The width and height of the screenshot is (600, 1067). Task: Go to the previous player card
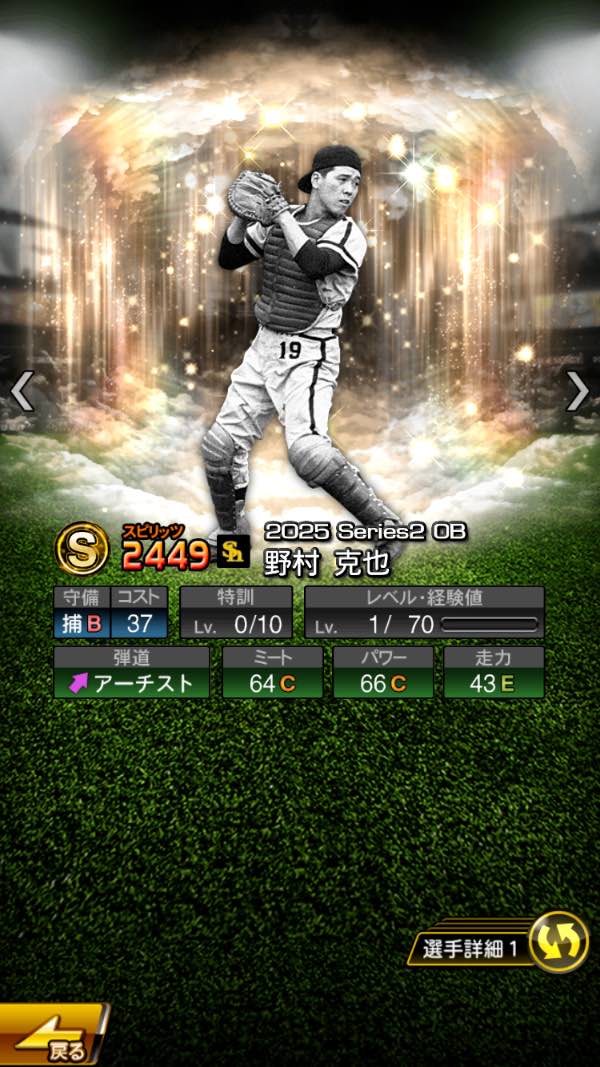click(22, 392)
